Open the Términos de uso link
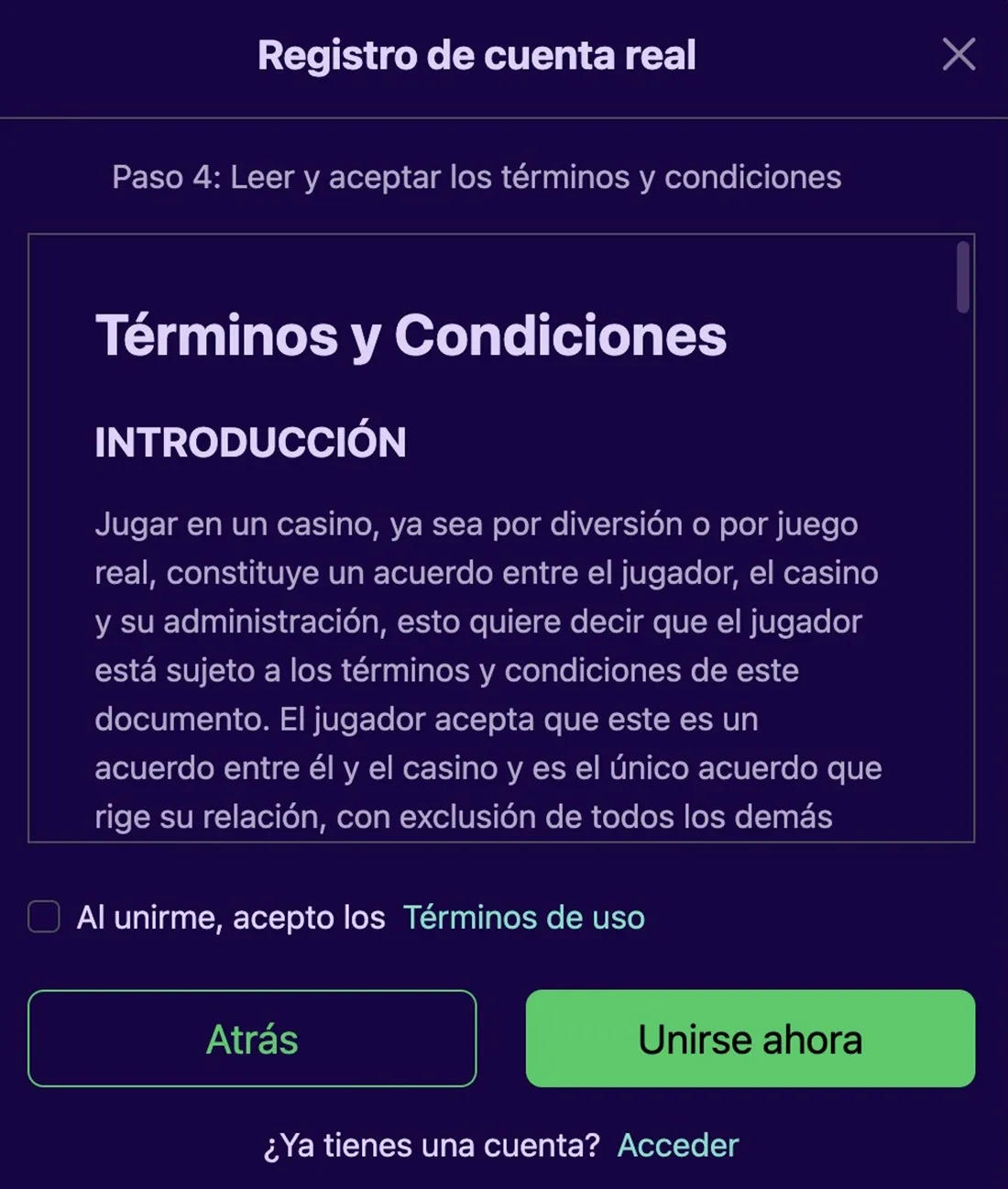Image resolution: width=1008 pixels, height=1189 pixels. click(x=523, y=918)
